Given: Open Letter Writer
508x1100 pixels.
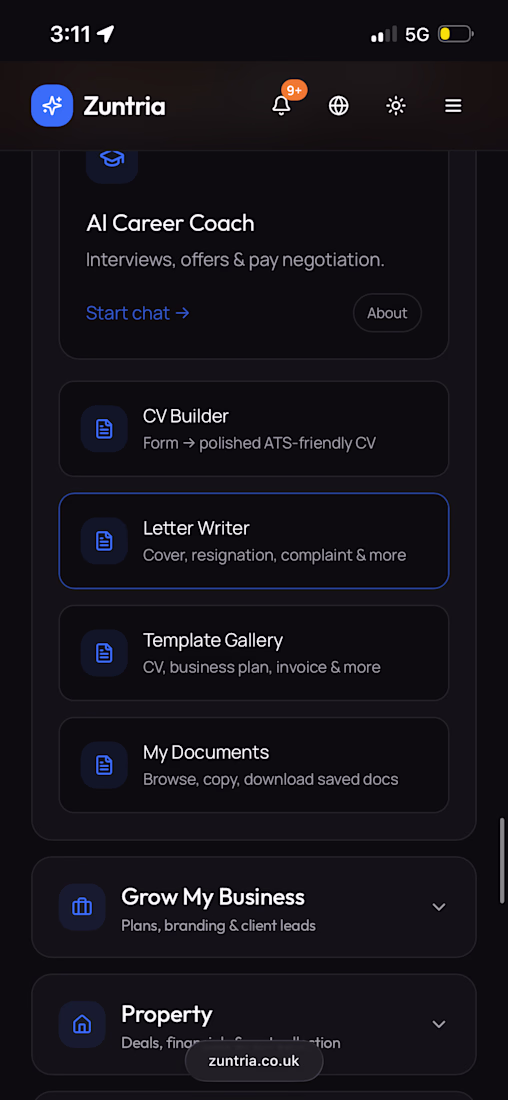Looking at the screenshot, I should [x=254, y=541].
